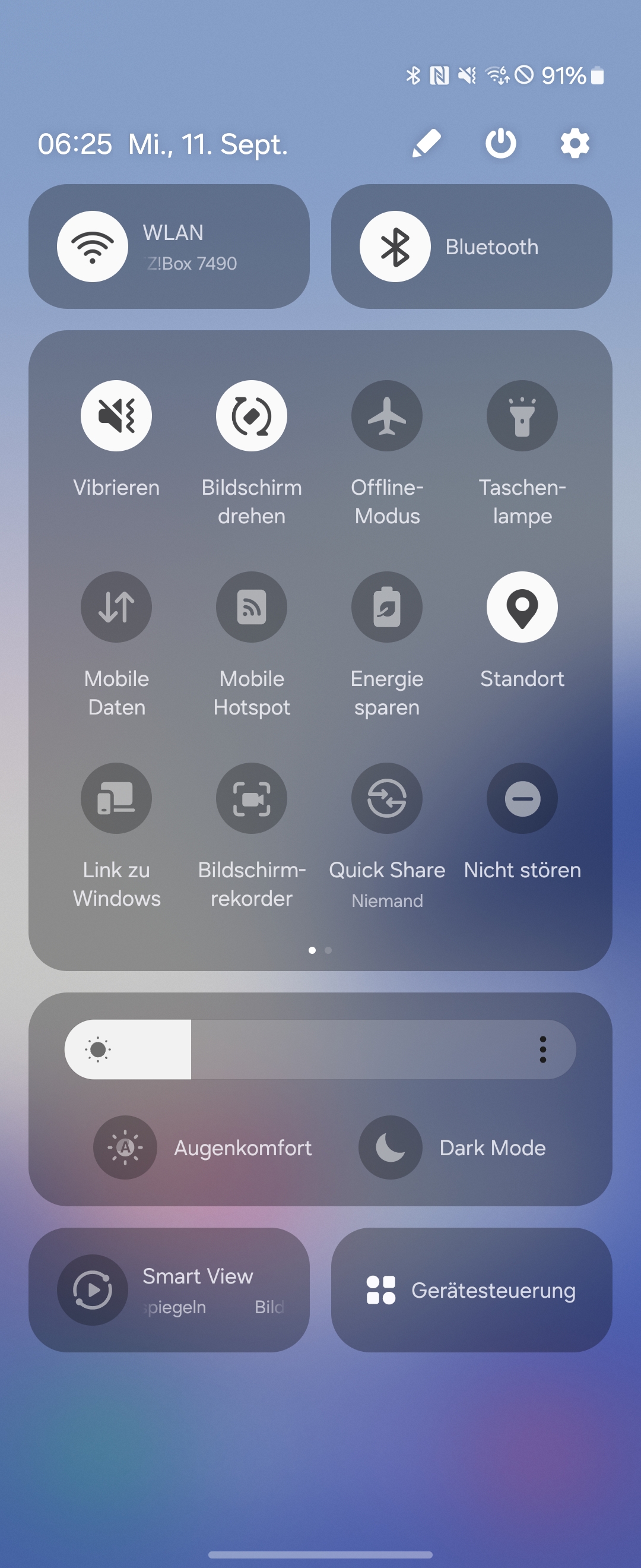Open the brightness options menu
This screenshot has width=641, height=1568.
pos(542,1049)
